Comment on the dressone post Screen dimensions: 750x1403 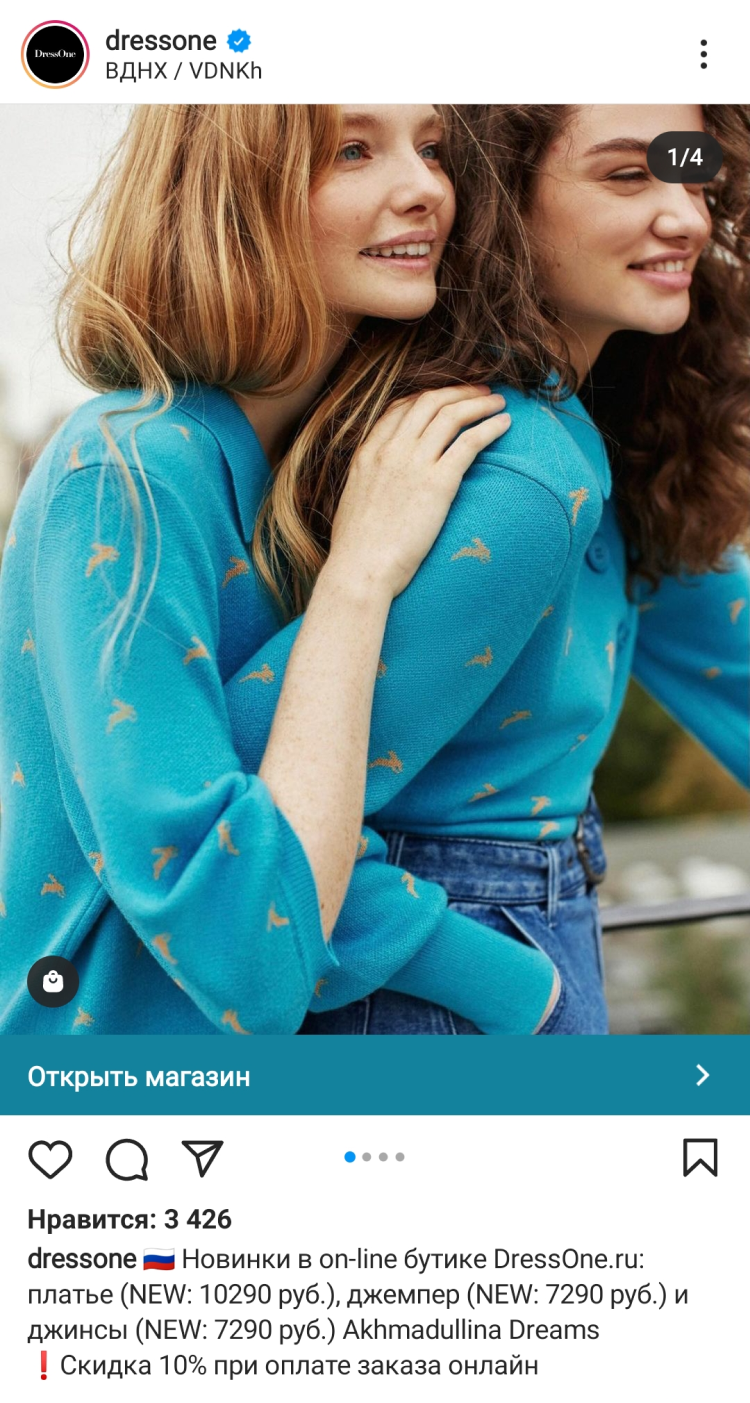click(127, 1159)
